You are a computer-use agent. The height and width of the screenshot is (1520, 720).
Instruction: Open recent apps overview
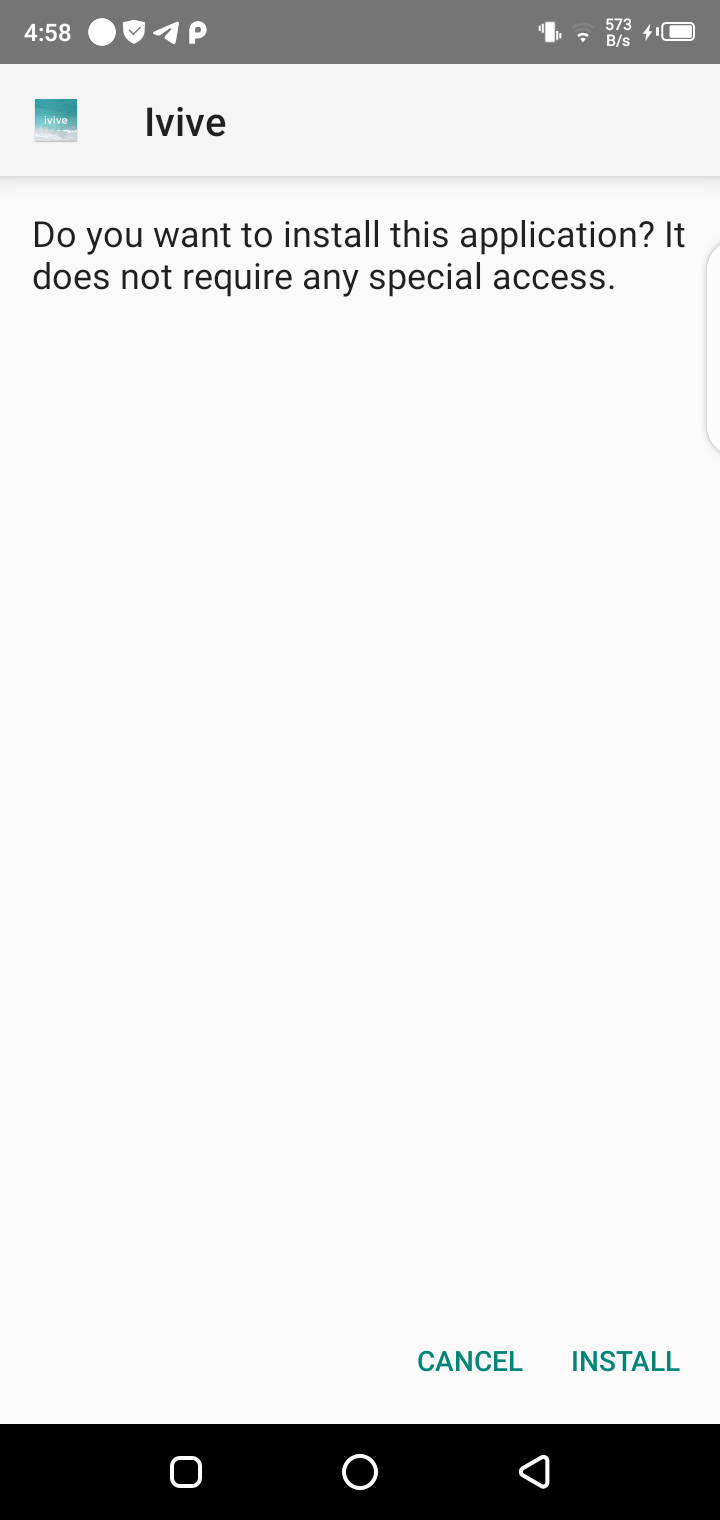pos(186,1471)
